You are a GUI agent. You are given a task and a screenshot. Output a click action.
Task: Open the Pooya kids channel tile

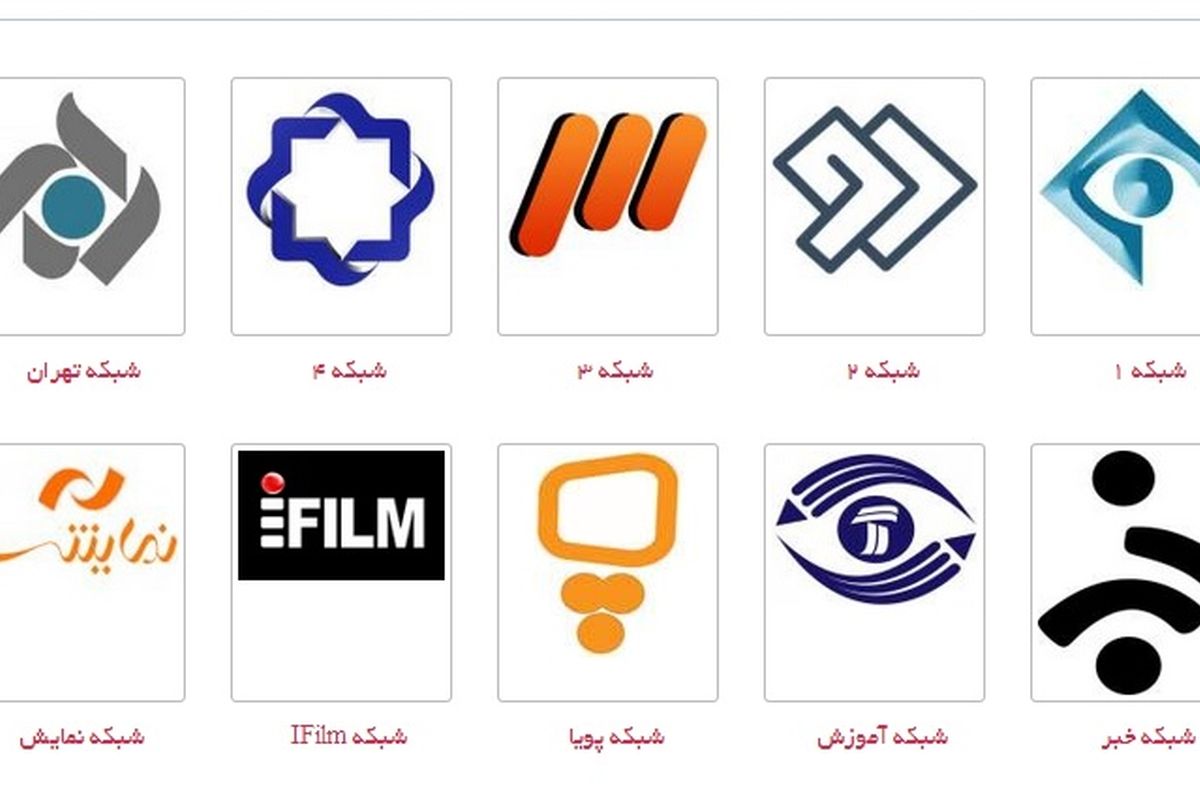[607, 572]
